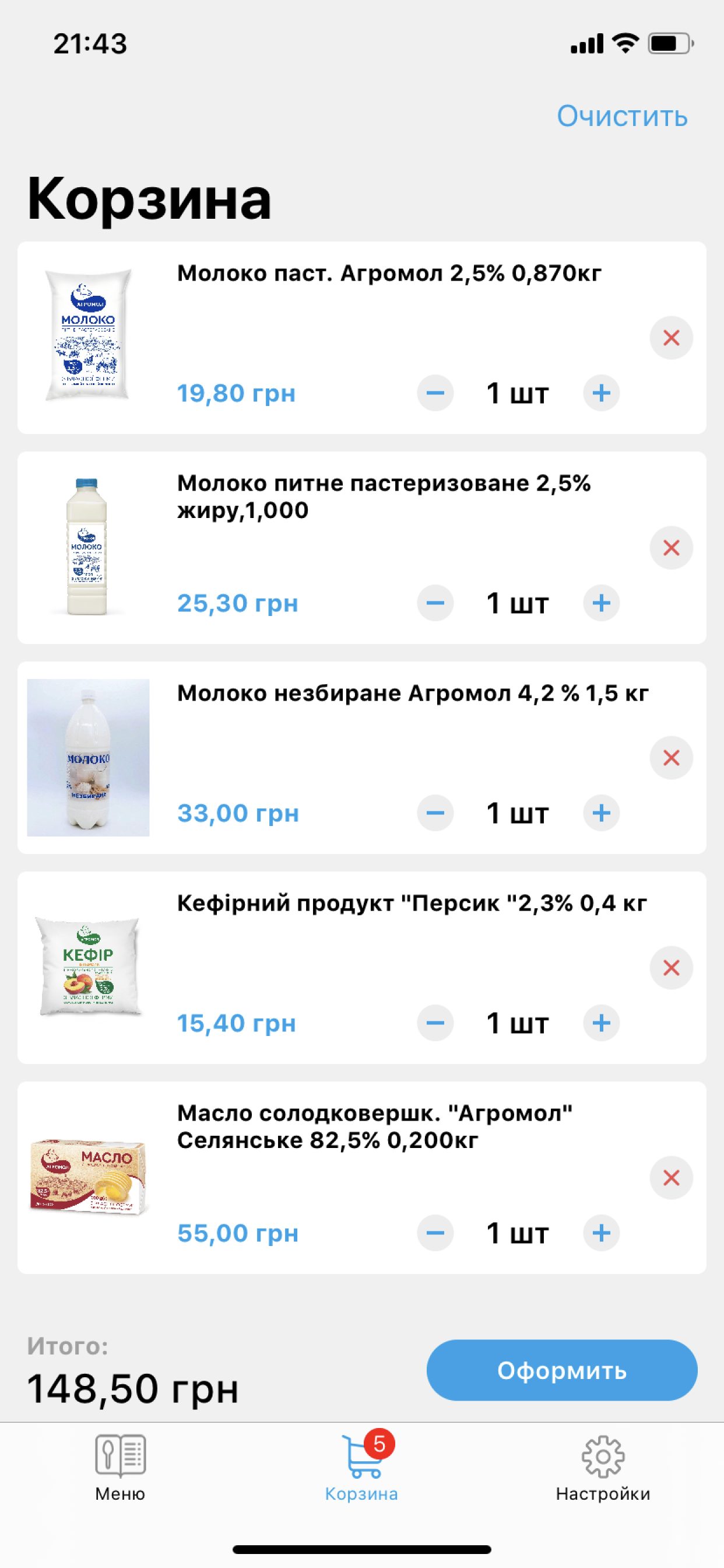This screenshot has width=724, height=1568.
Task: Decrease Кефірний продукт Персик quantity
Action: [435, 1023]
